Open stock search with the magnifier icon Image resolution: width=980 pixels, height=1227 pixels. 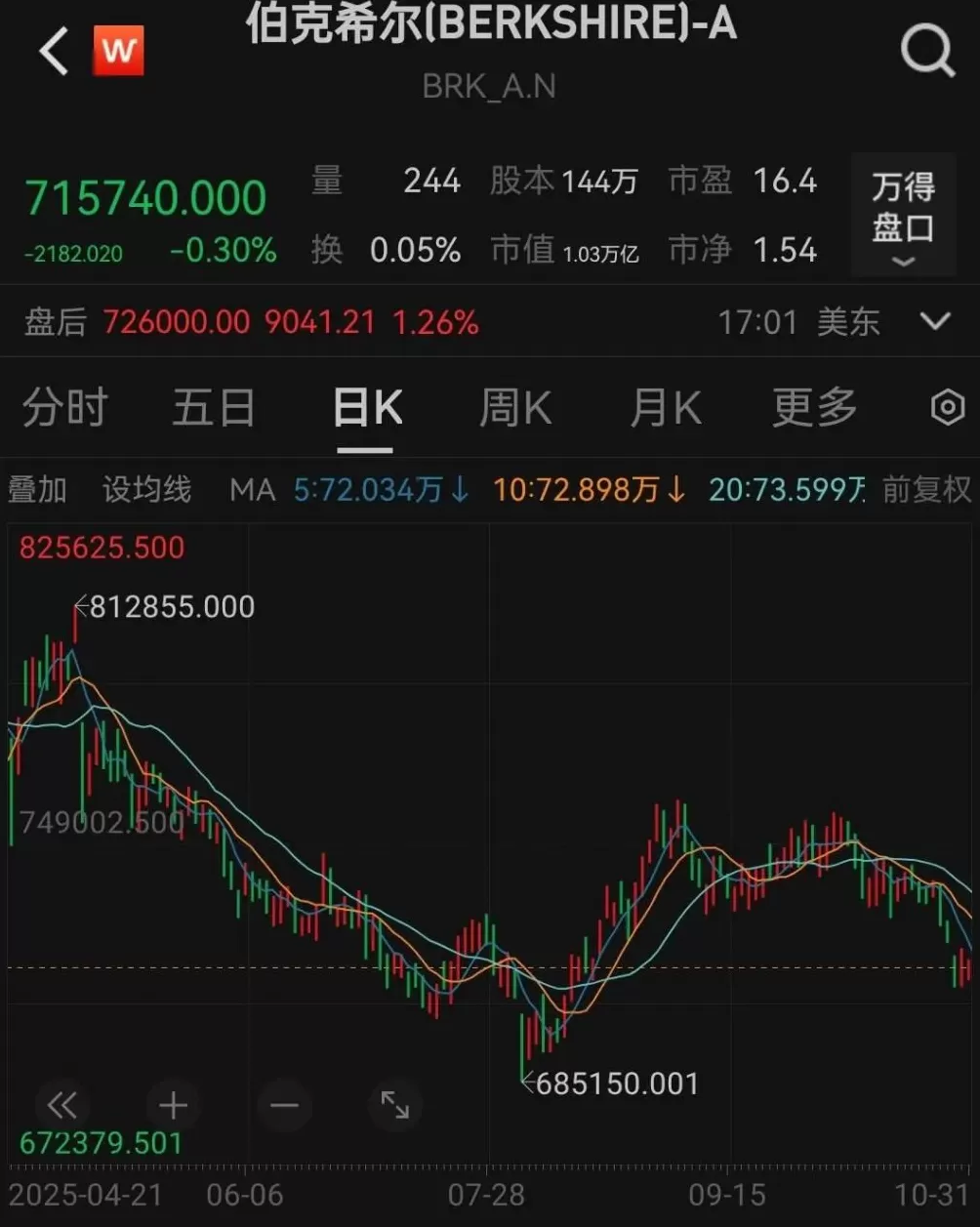click(926, 52)
